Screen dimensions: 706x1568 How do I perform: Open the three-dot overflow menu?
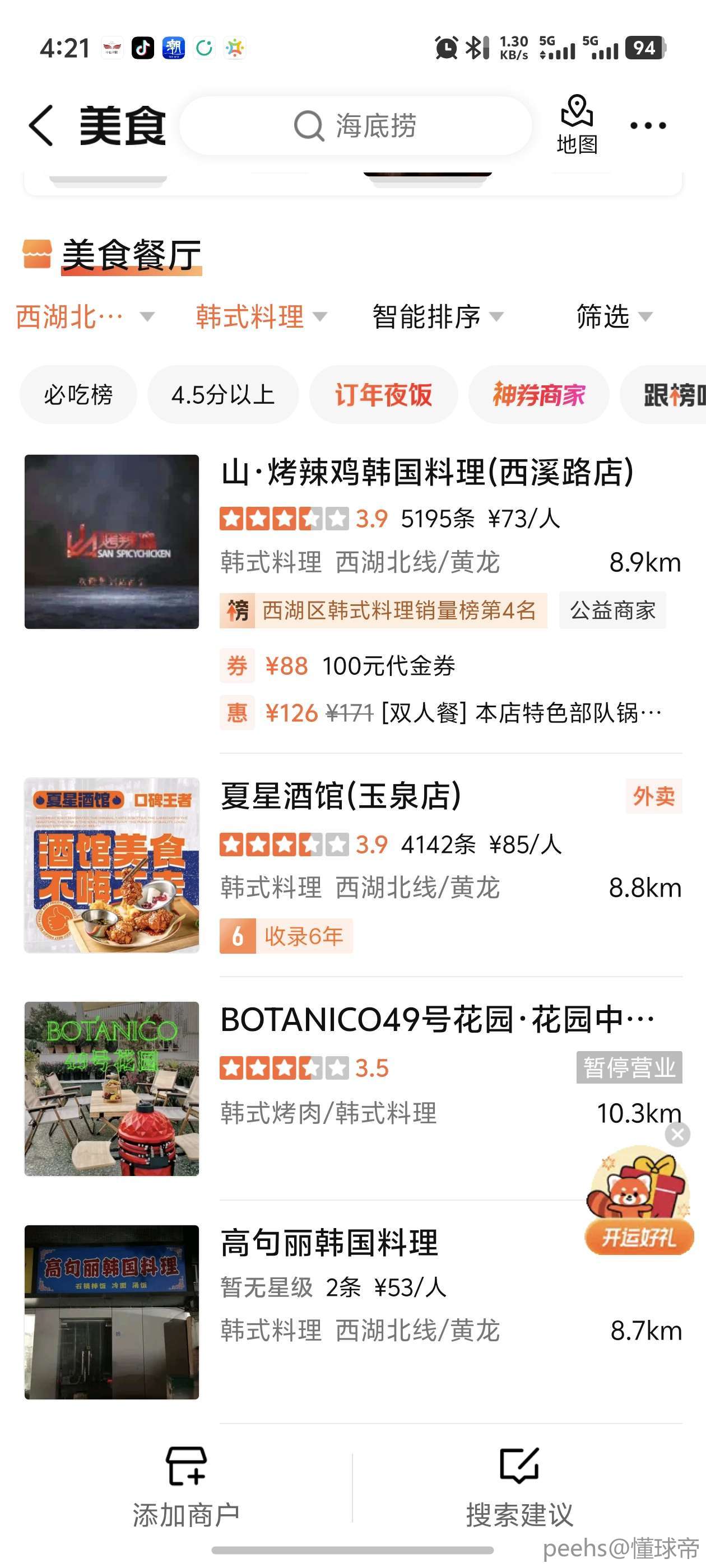coord(648,125)
